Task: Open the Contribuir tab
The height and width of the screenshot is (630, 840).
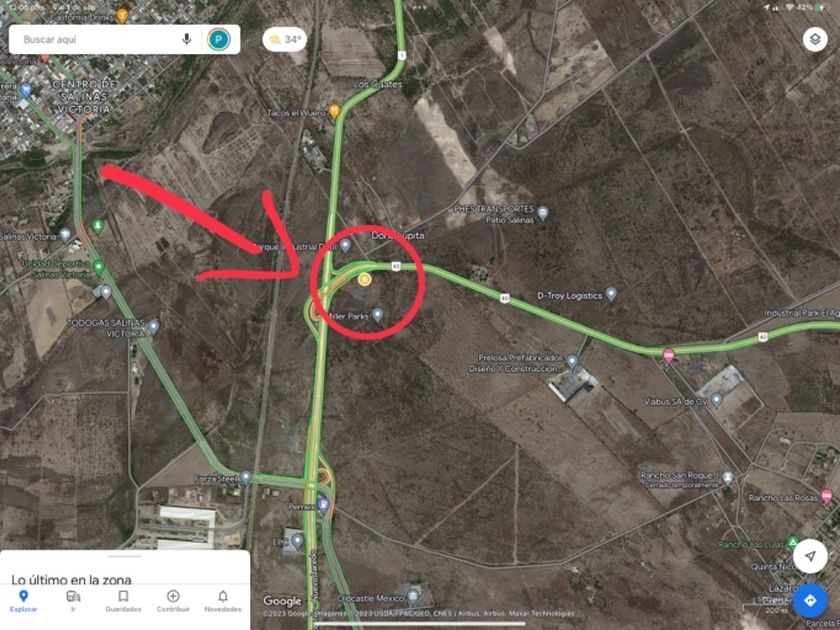Action: click(x=173, y=601)
